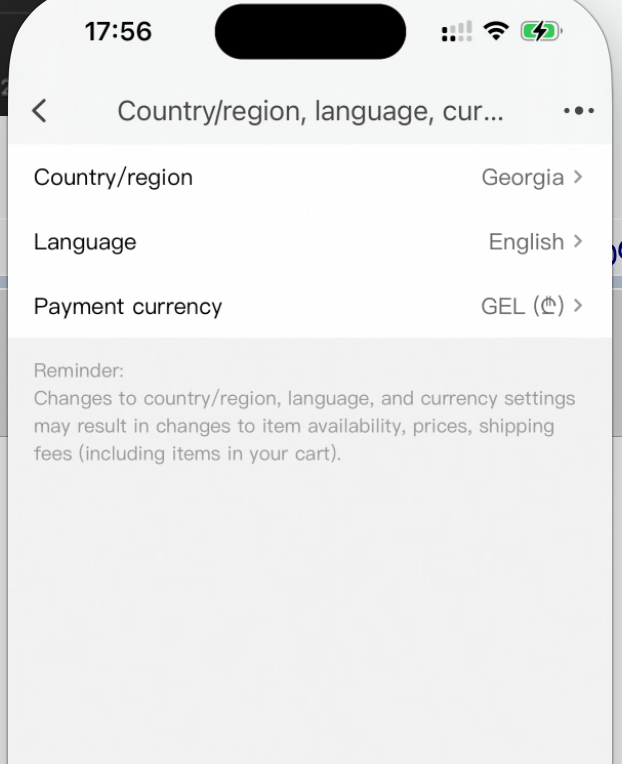Go back using the header arrow
The height and width of the screenshot is (764, 622).
pyautogui.click(x=40, y=111)
